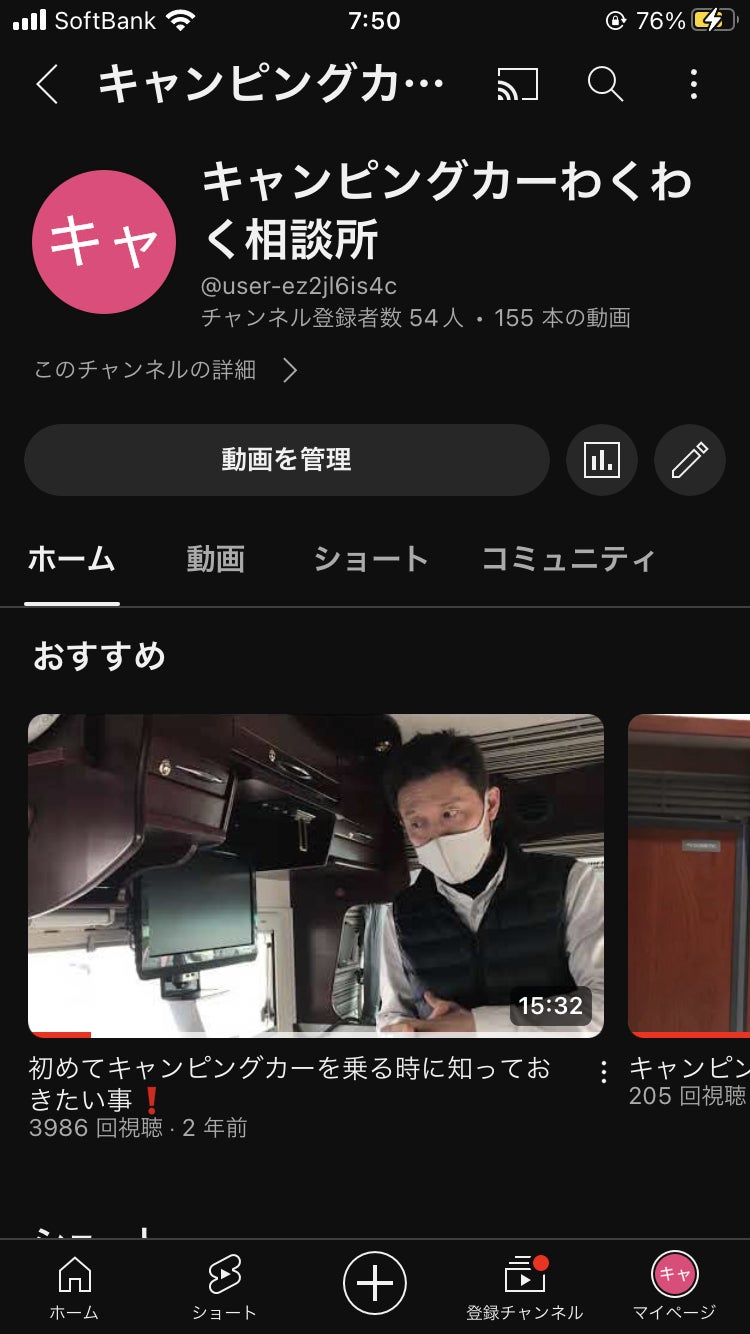This screenshot has width=750, height=1334.
Task: Go back using the top-left arrow
Action: coord(46,85)
